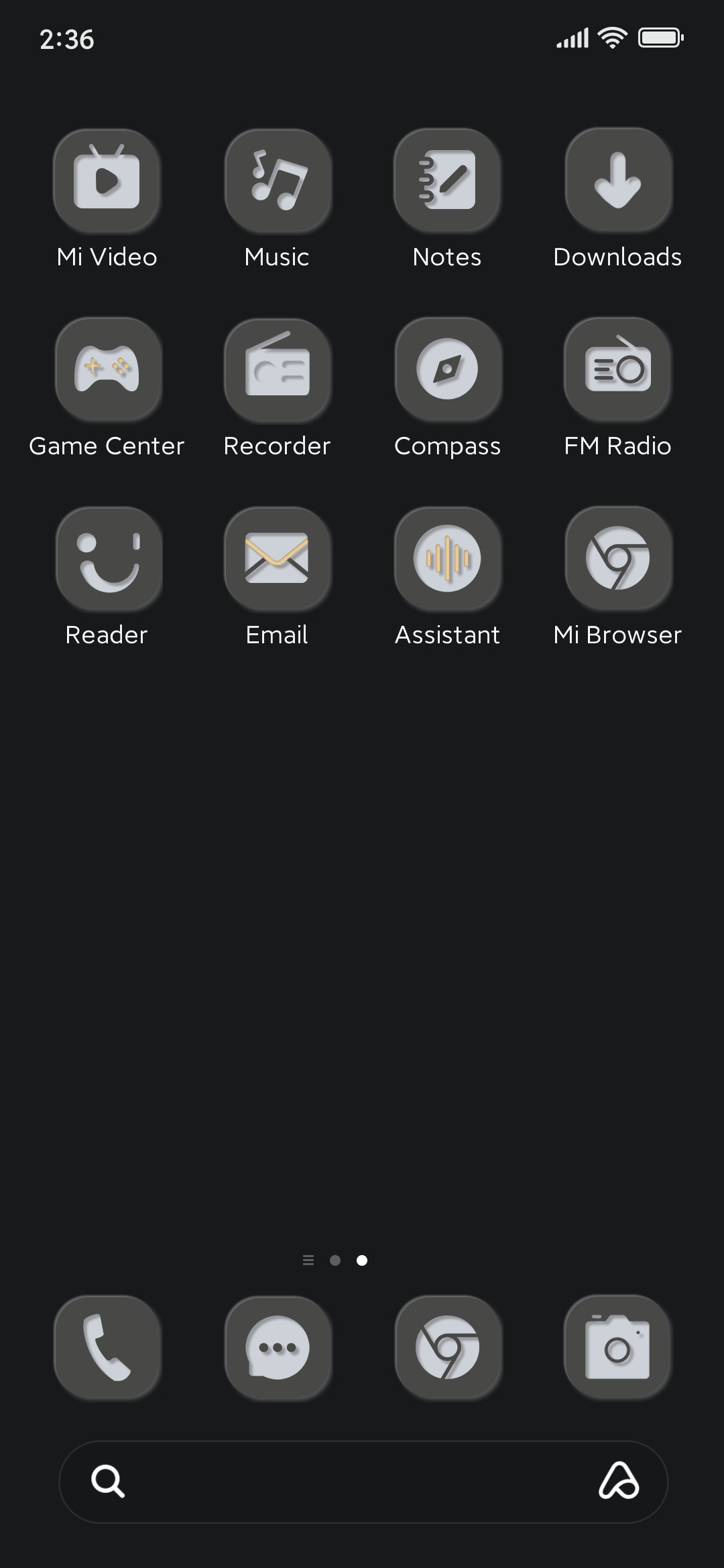Tap the search magnifier in the search bar

[108, 1482]
